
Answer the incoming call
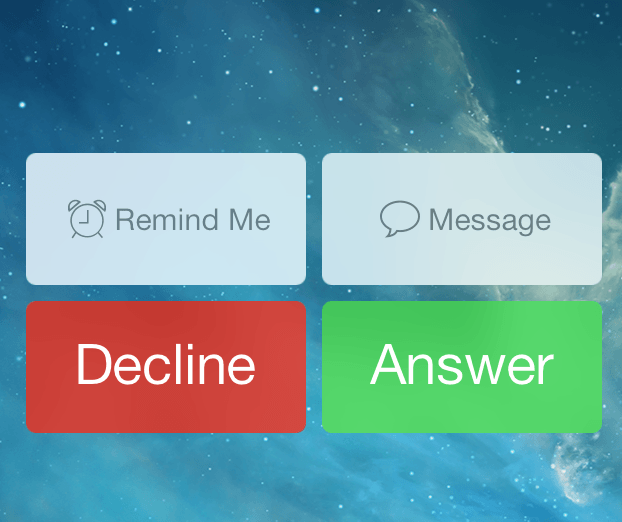tap(462, 367)
